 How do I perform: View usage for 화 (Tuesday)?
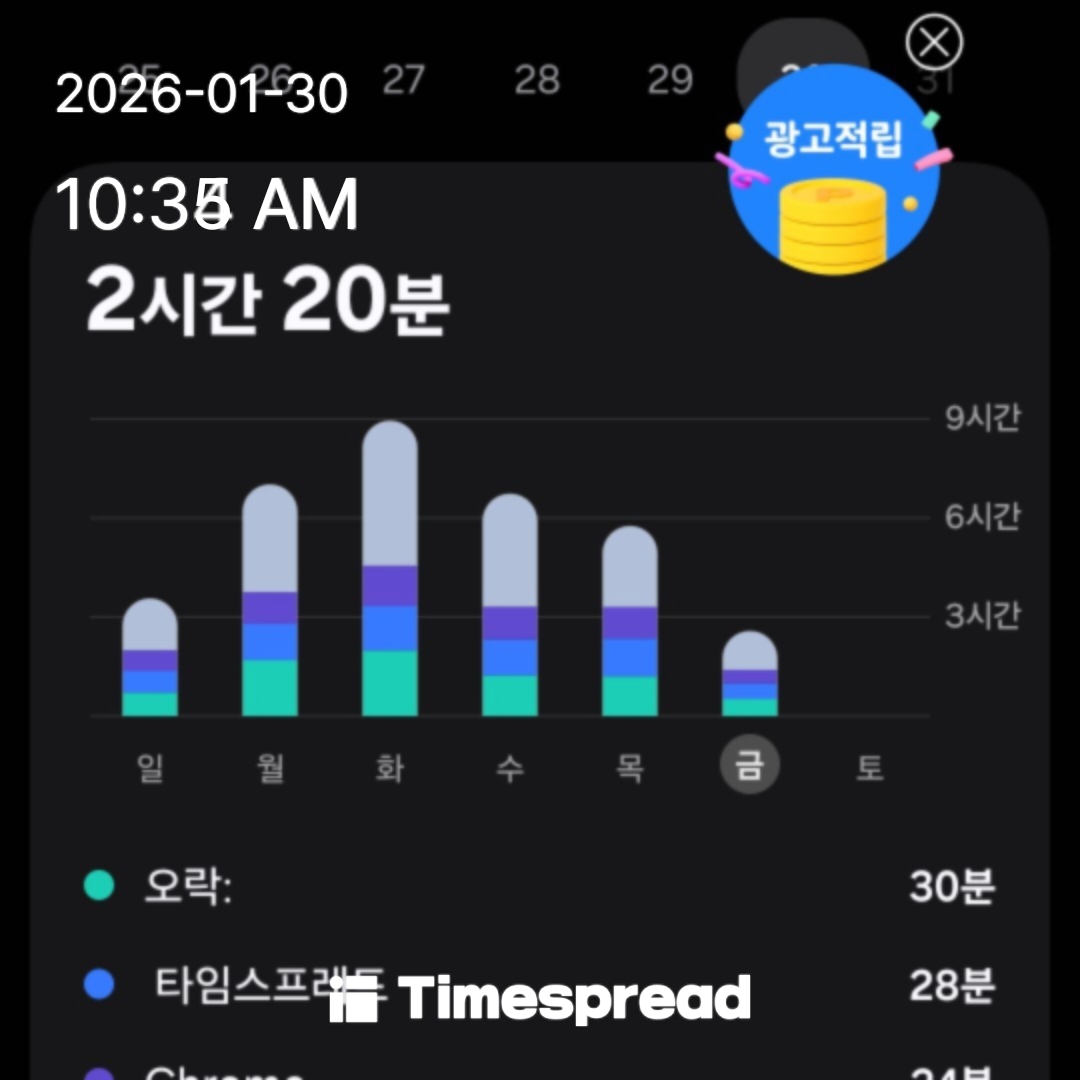[x=390, y=768]
